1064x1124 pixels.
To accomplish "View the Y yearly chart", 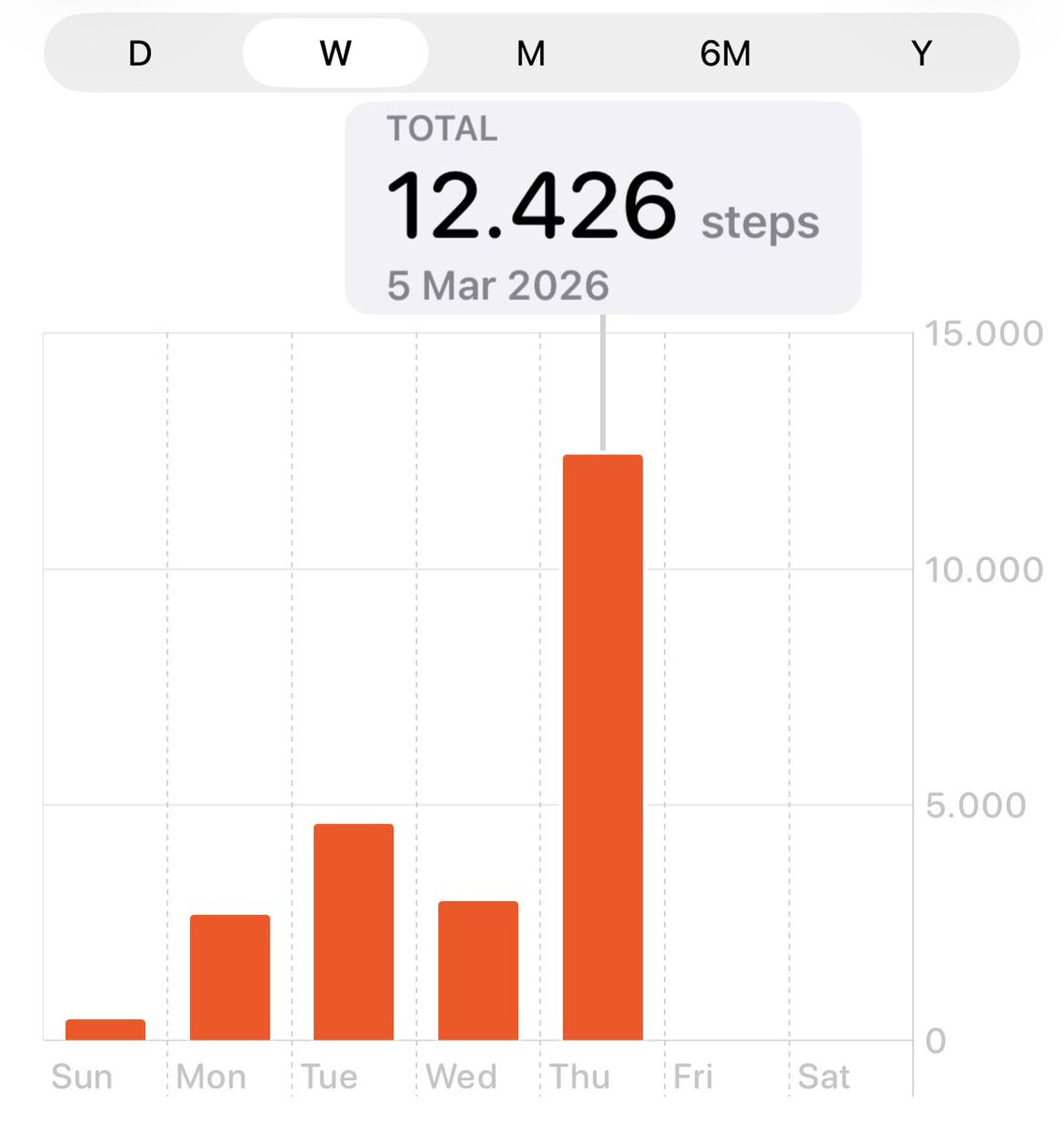I will (922, 53).
